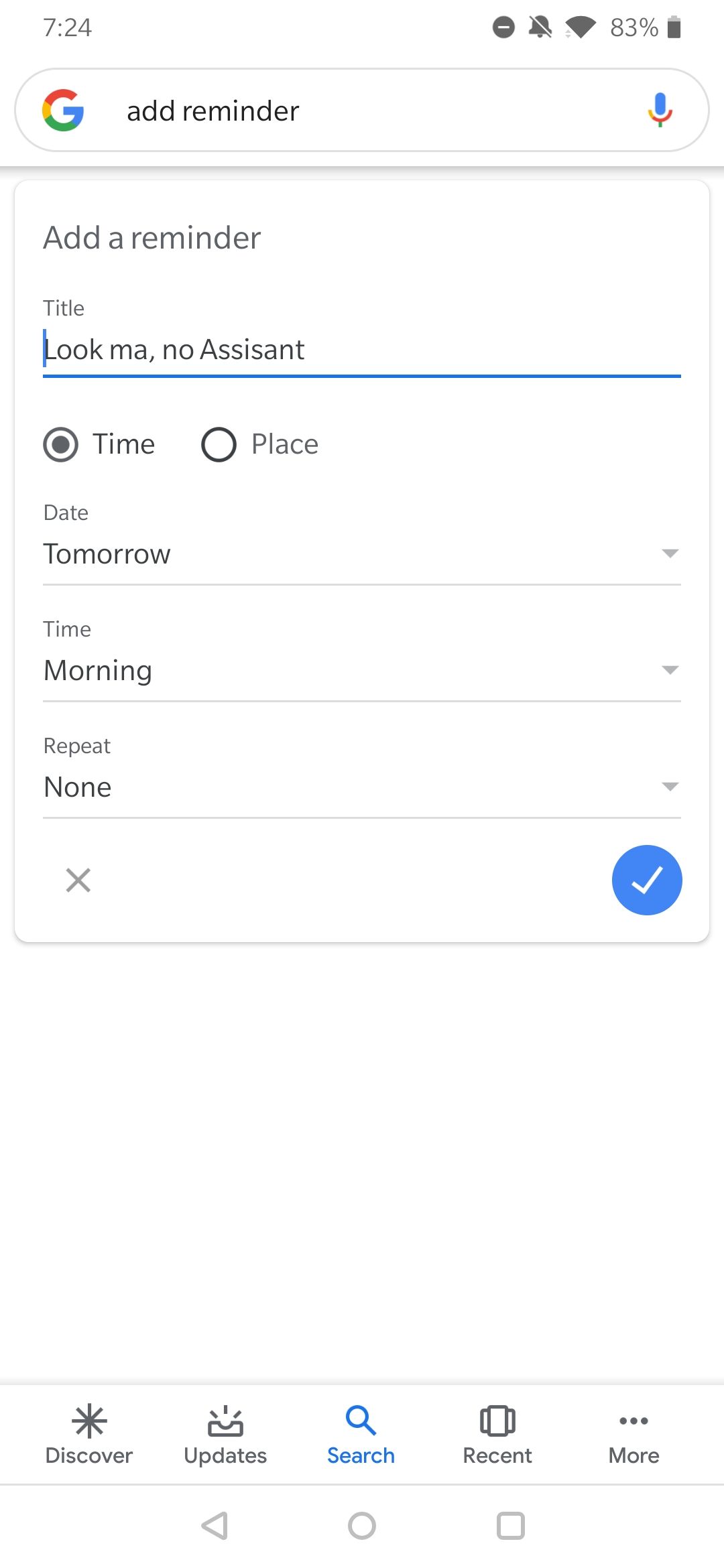Tap the Android home button

[362, 1526]
